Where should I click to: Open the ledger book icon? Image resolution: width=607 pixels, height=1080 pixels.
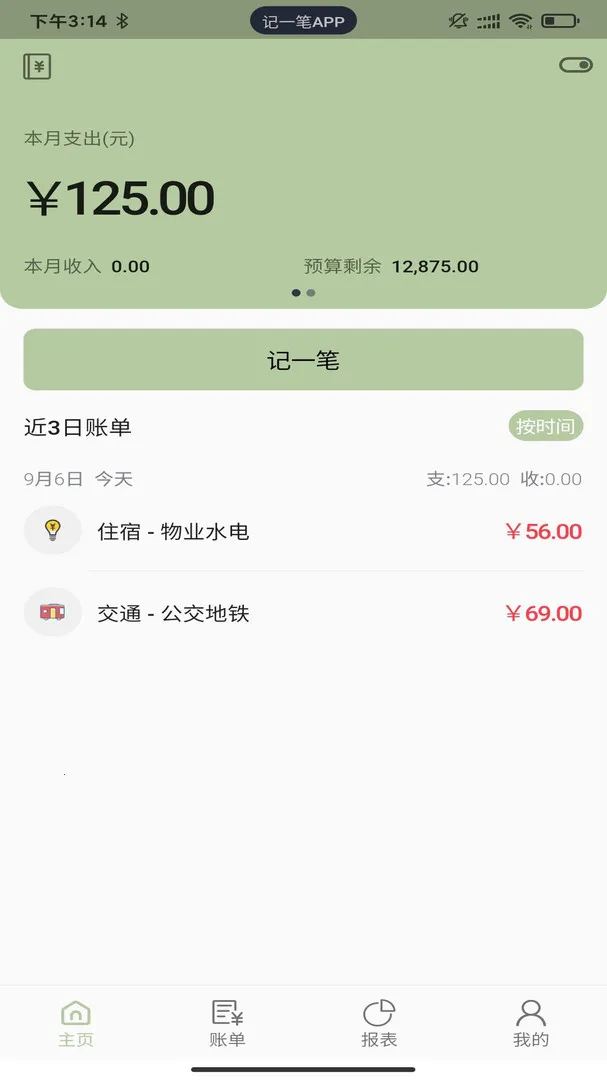(x=37, y=67)
